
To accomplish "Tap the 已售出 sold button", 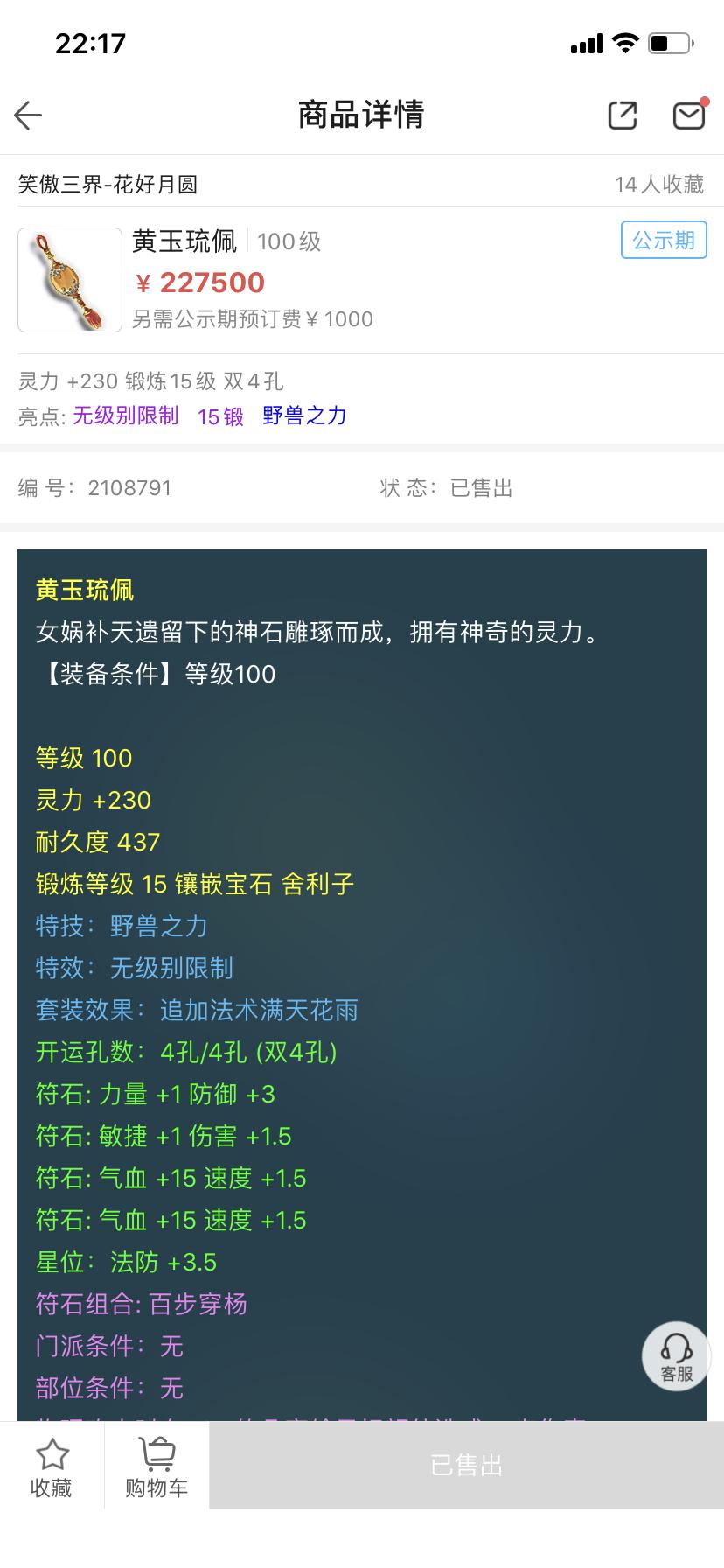I will tap(466, 1465).
